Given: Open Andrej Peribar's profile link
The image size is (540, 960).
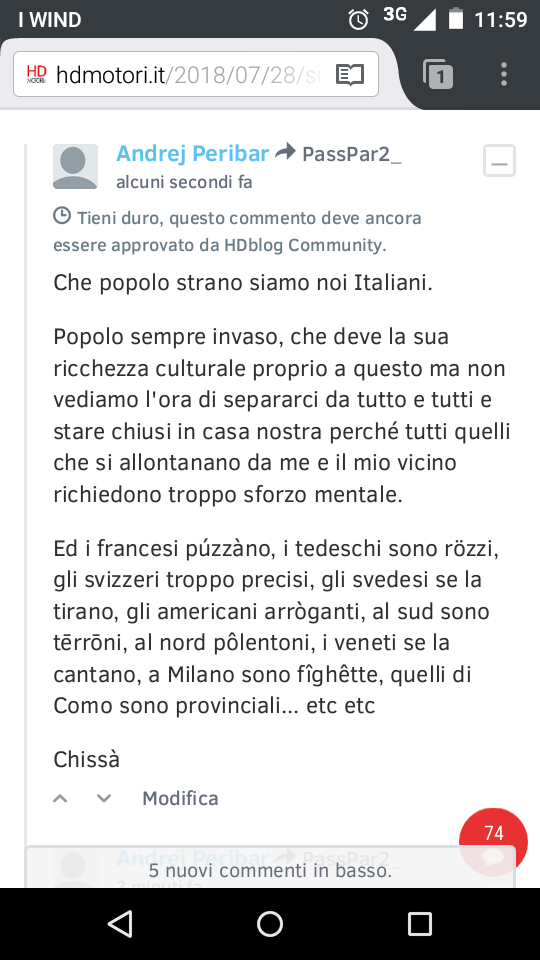Looking at the screenshot, I should tap(192, 153).
